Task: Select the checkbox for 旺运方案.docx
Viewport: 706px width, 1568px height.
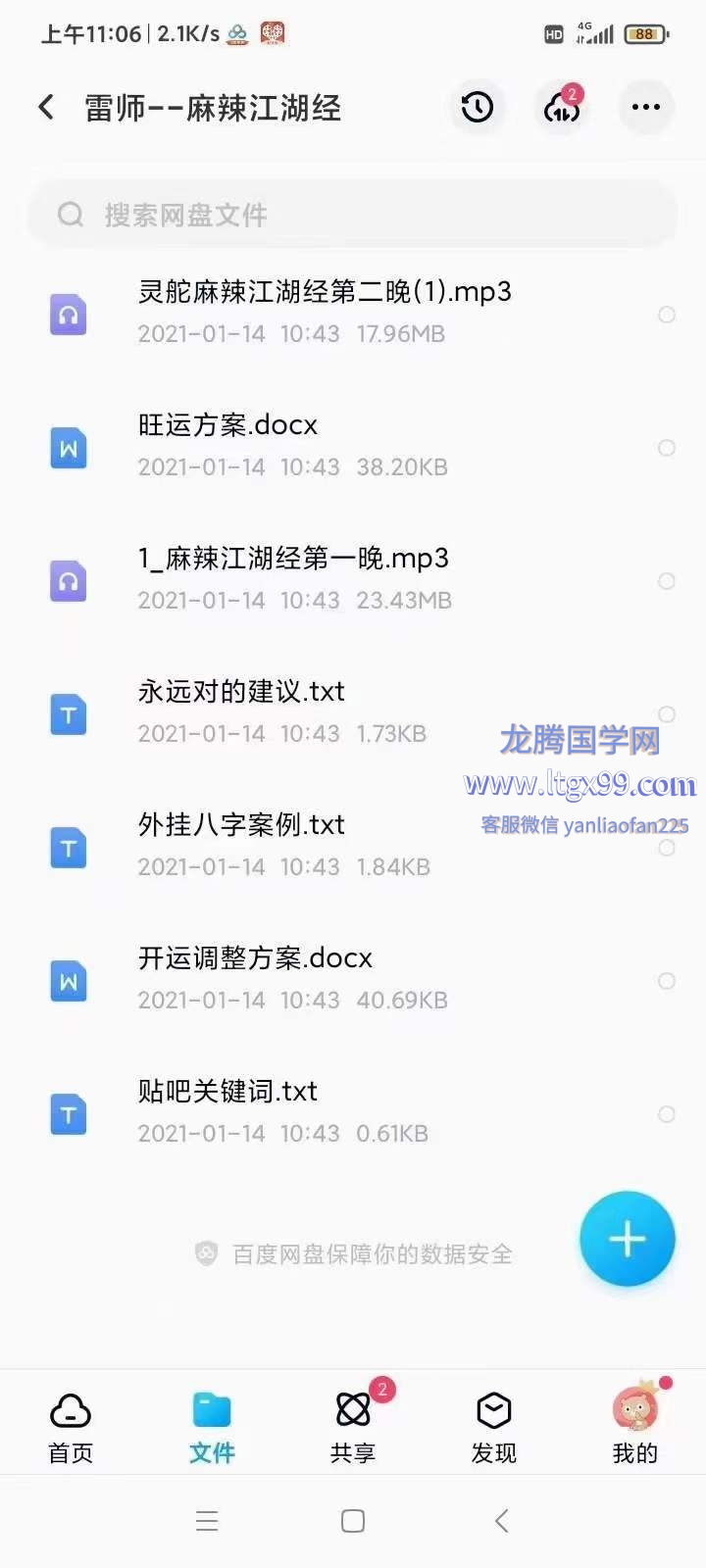Action: point(667,448)
